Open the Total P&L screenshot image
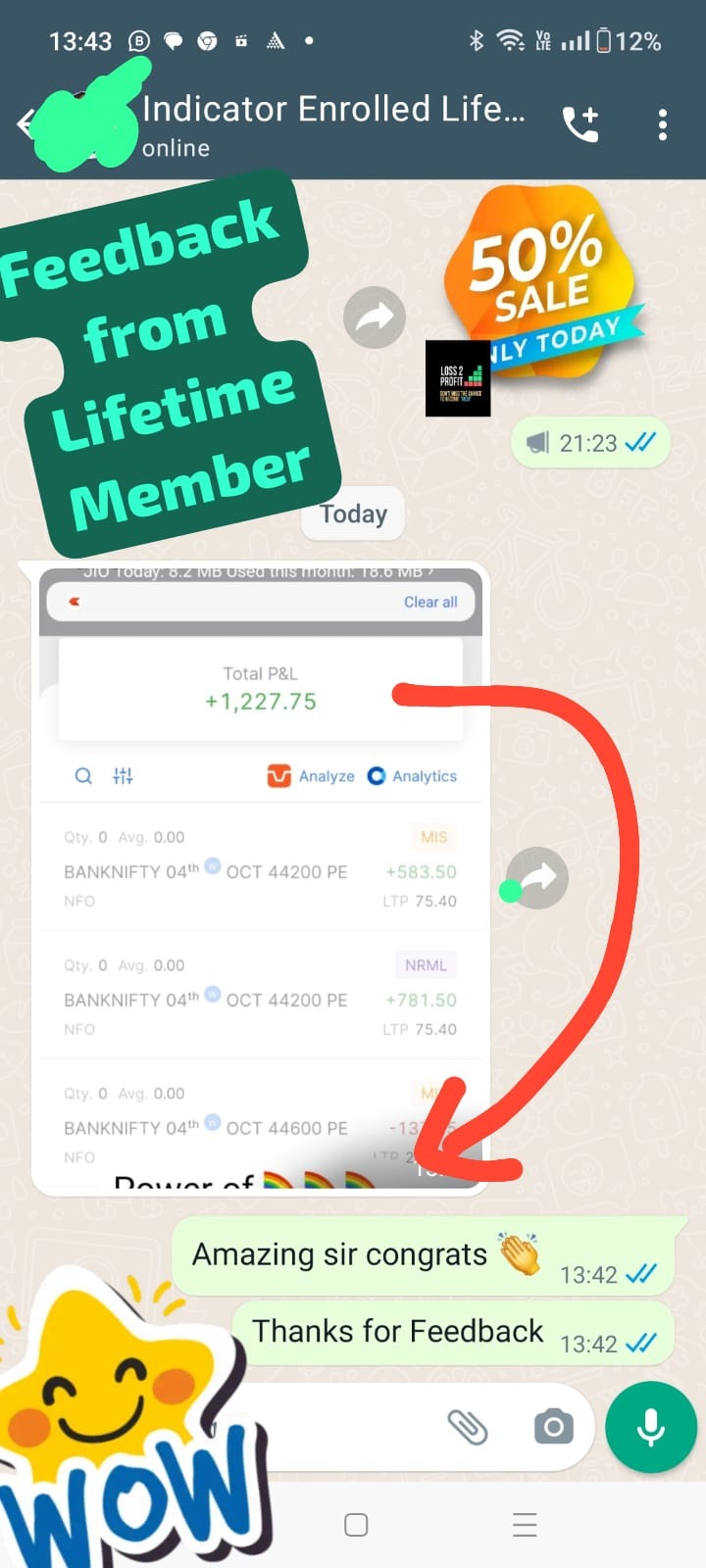Viewport: 706px width, 1568px height. click(261, 882)
